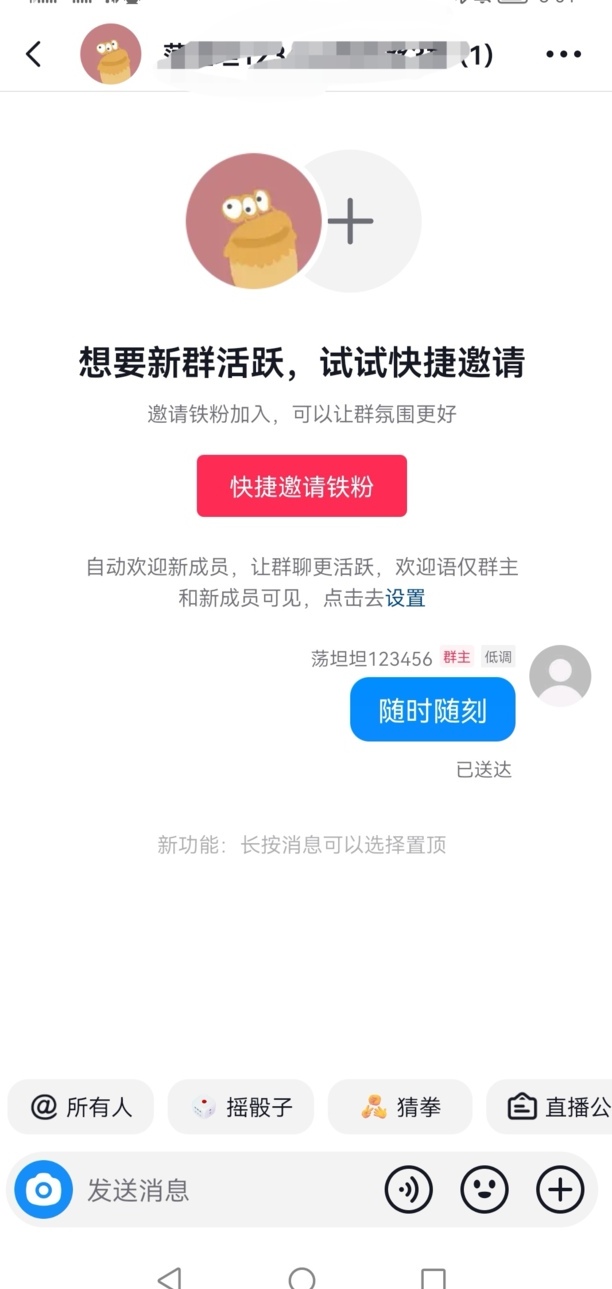
Task: Play 猜拳 from the quick chips
Action: 400,1107
